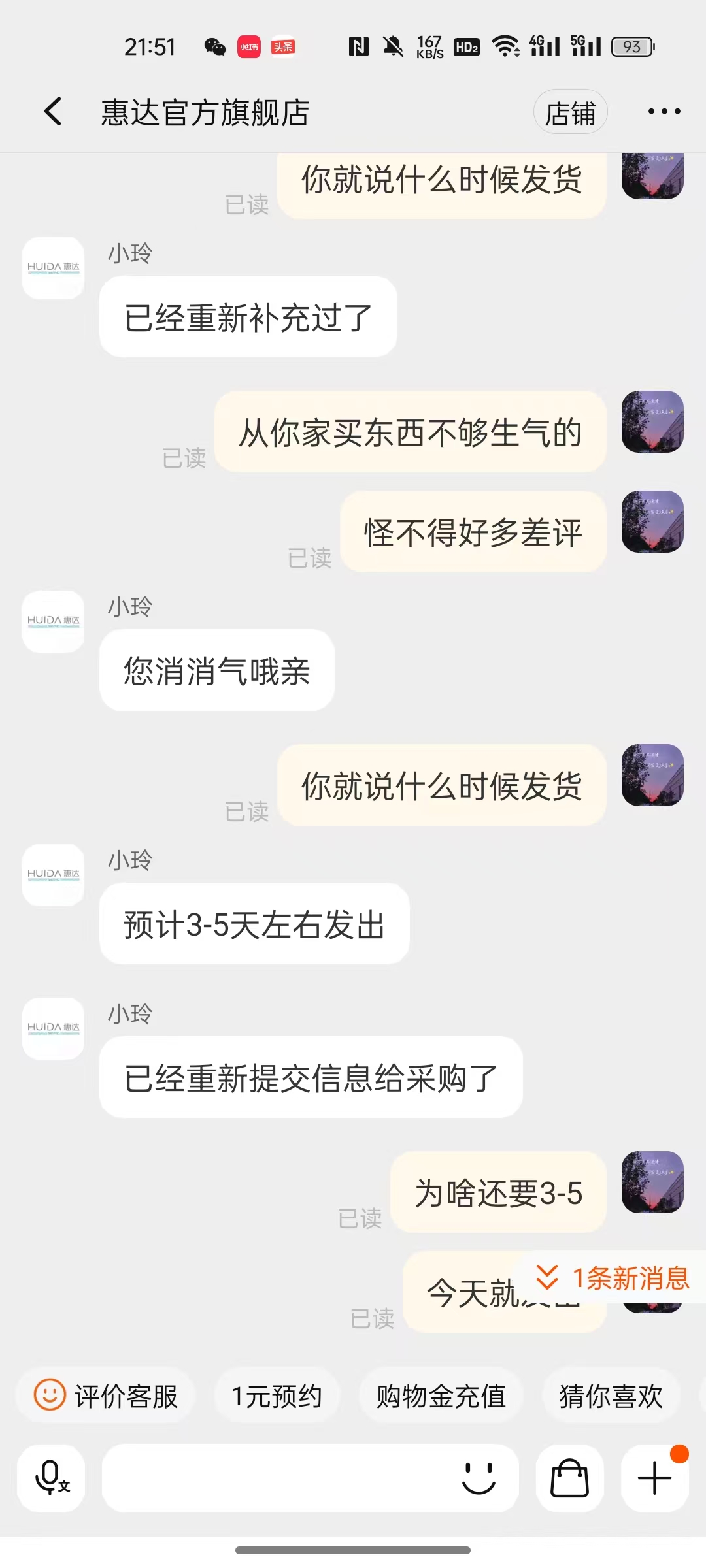The image size is (706, 1568).
Task: Select the 1元预约 chip
Action: click(277, 1396)
